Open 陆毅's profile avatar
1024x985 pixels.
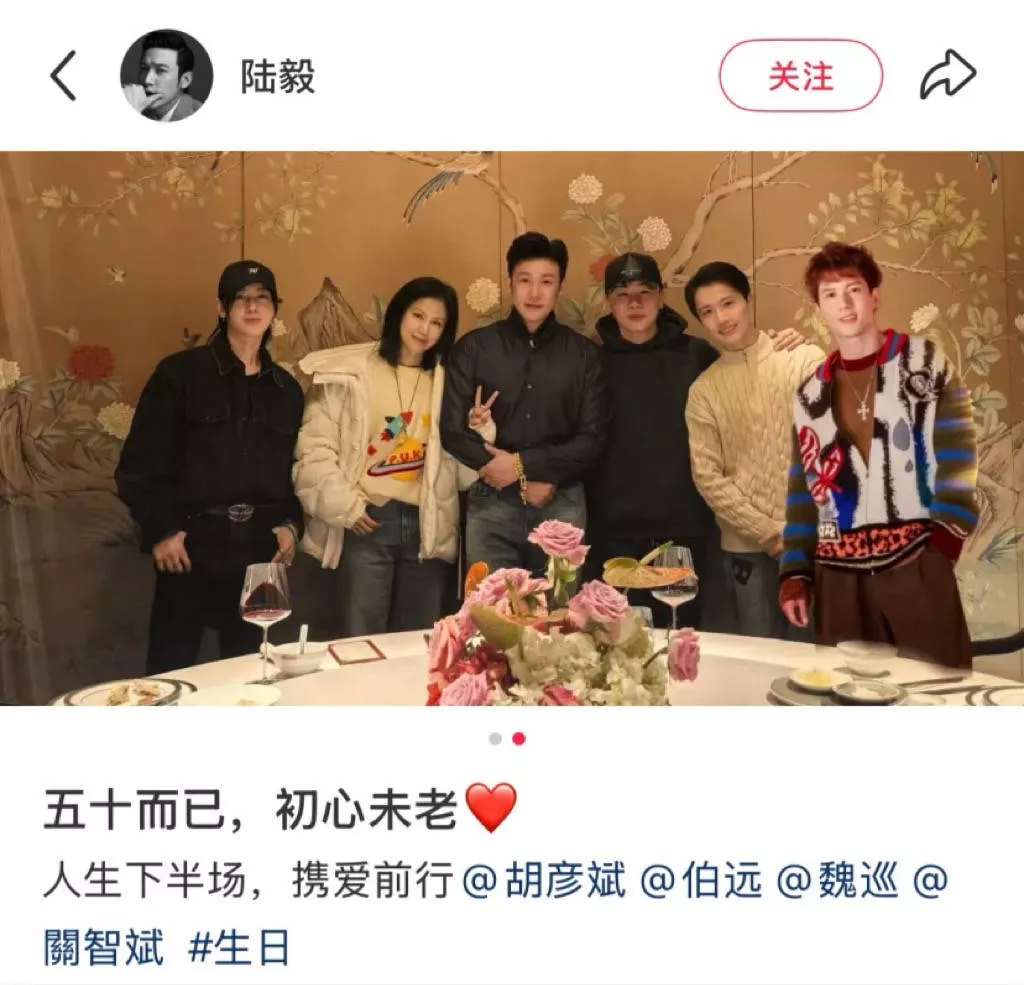(x=166, y=76)
